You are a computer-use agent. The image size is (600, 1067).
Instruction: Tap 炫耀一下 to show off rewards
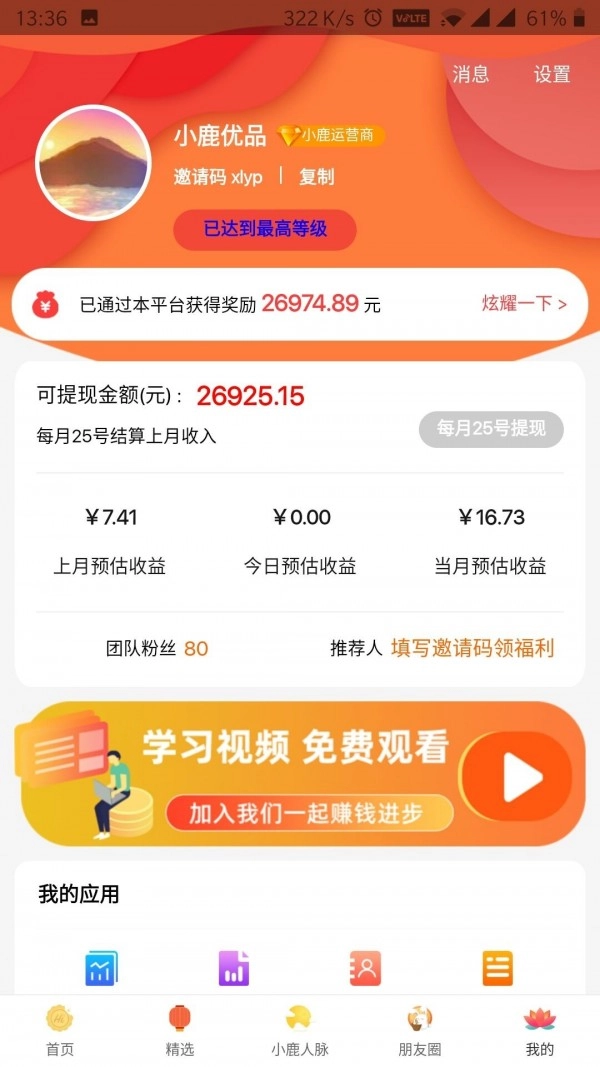524,303
